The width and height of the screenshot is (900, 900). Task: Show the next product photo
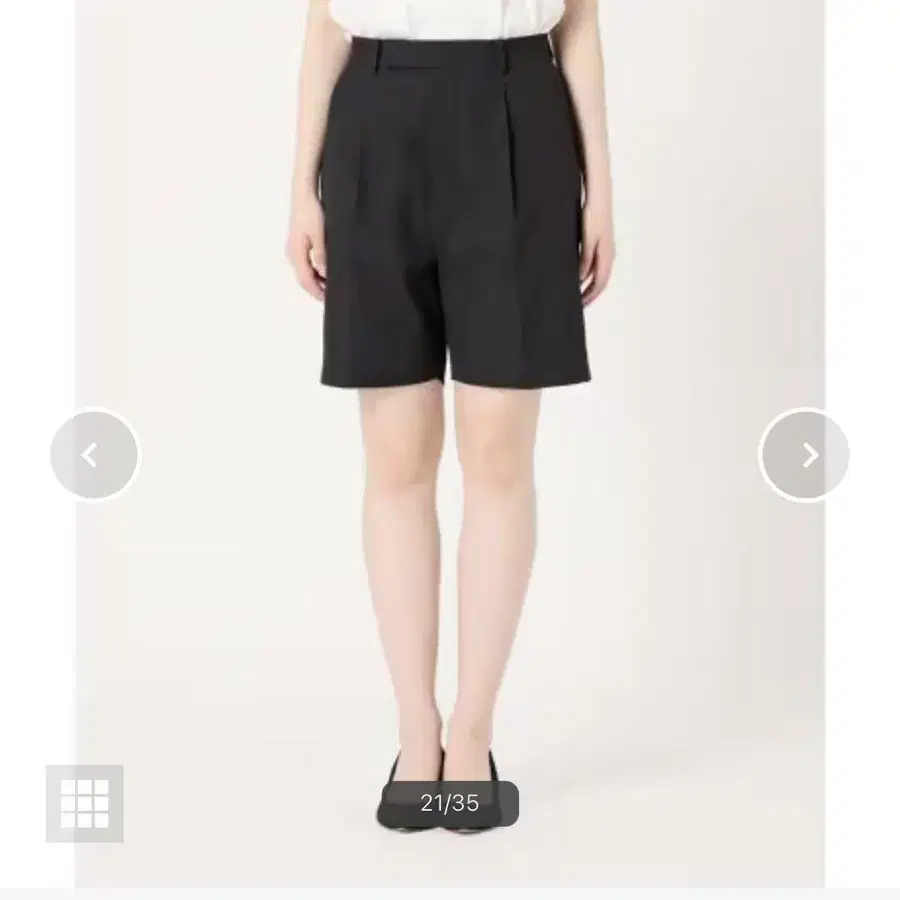click(x=805, y=455)
